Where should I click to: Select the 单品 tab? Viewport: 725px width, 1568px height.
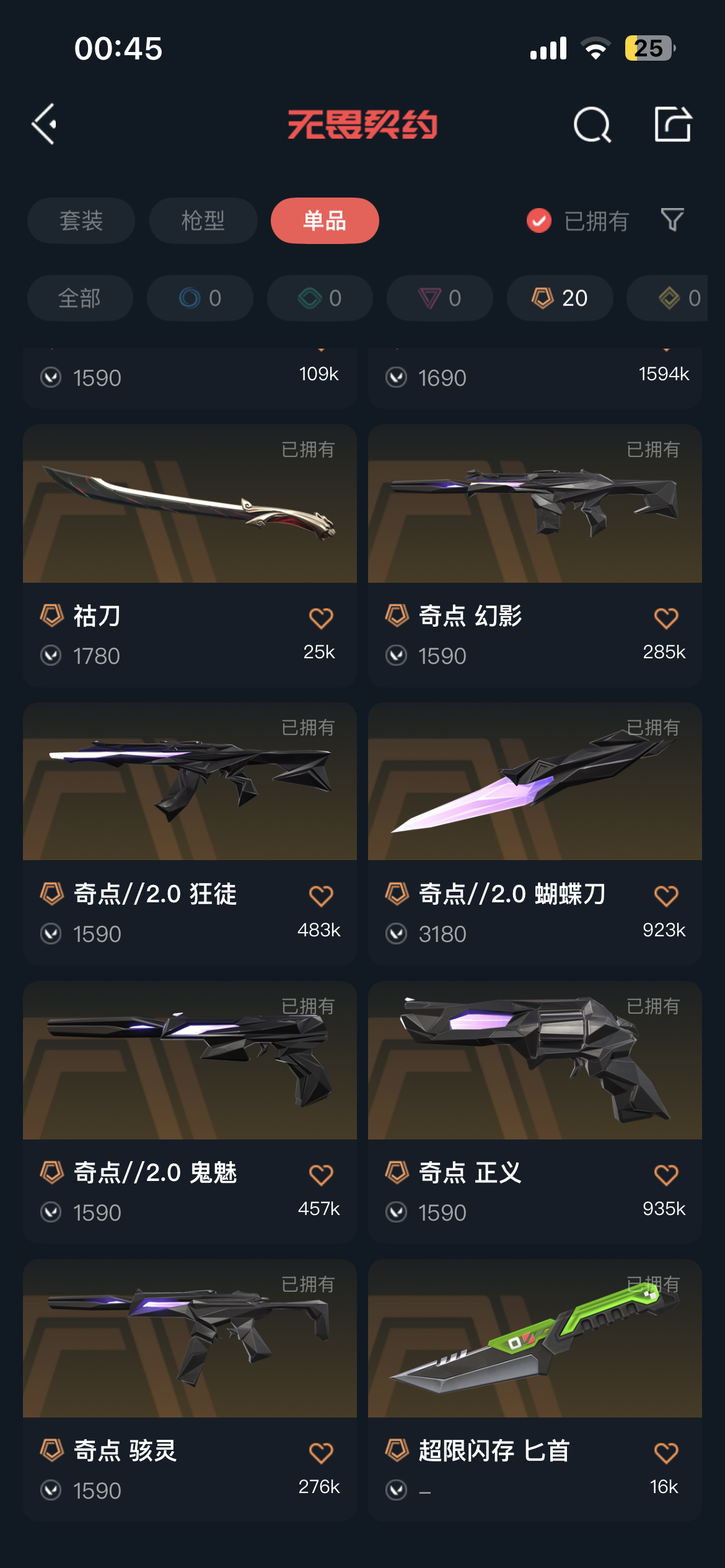click(325, 220)
